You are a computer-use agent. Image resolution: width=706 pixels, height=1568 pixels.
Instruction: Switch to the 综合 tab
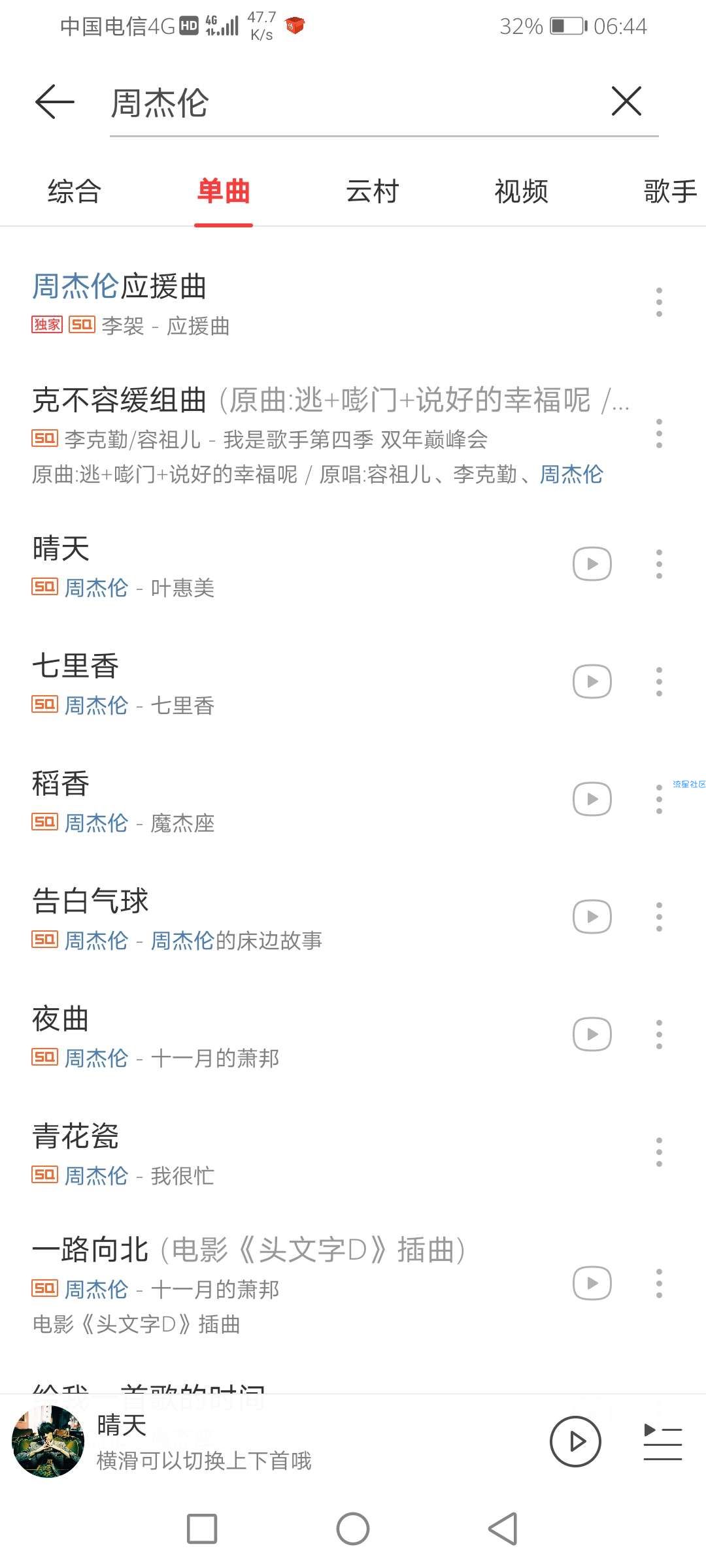pos(75,192)
